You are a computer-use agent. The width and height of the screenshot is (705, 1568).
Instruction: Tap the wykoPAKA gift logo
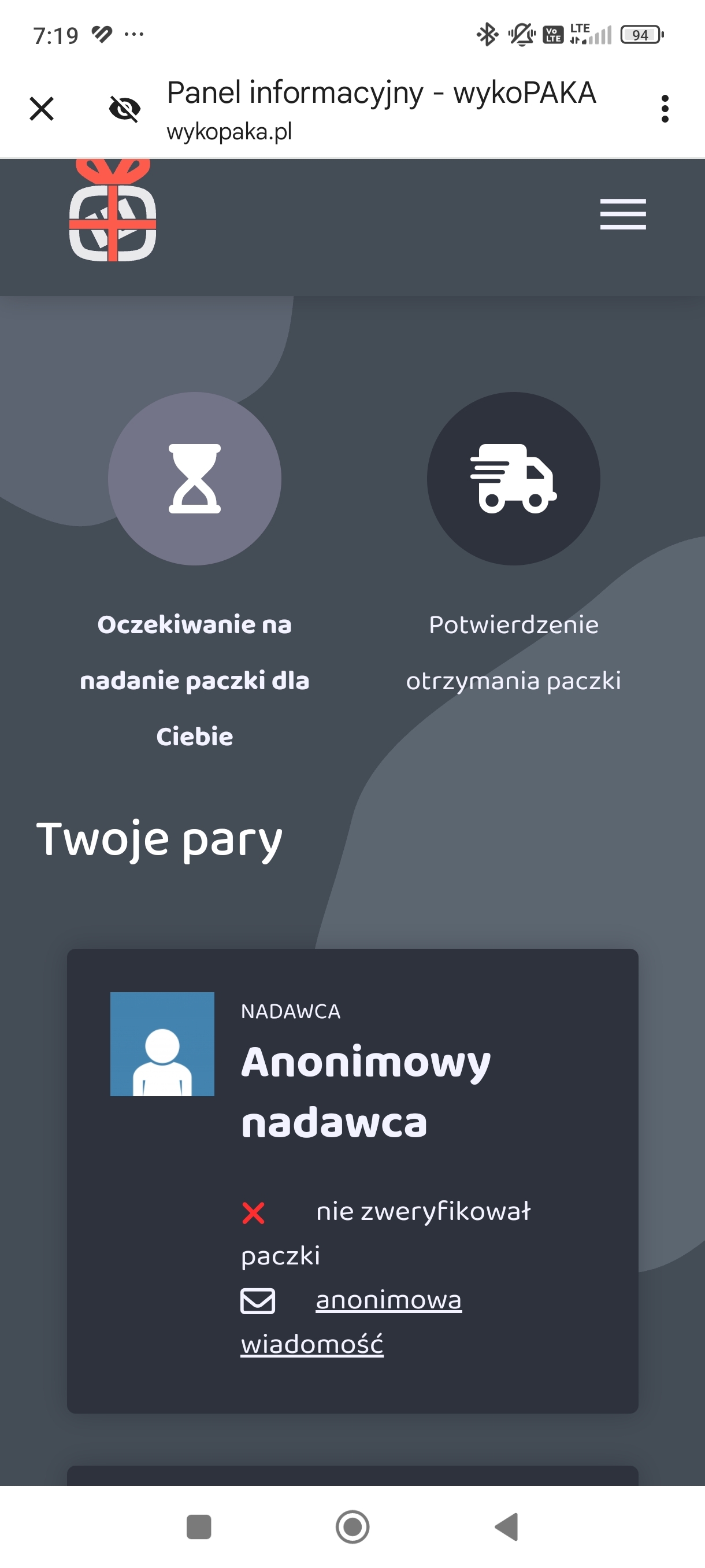pyautogui.click(x=113, y=211)
